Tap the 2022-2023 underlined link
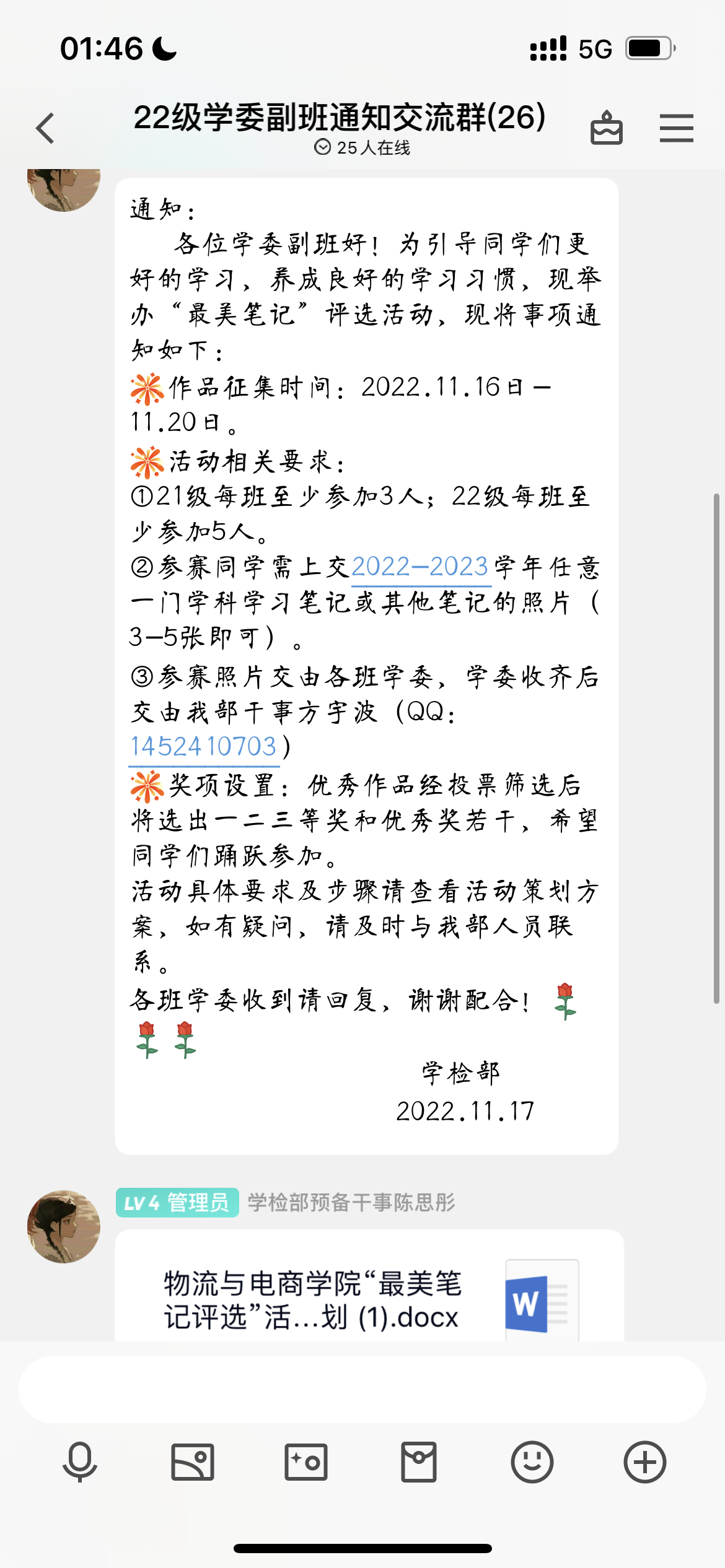Viewport: 725px width, 1568px height. tap(420, 567)
